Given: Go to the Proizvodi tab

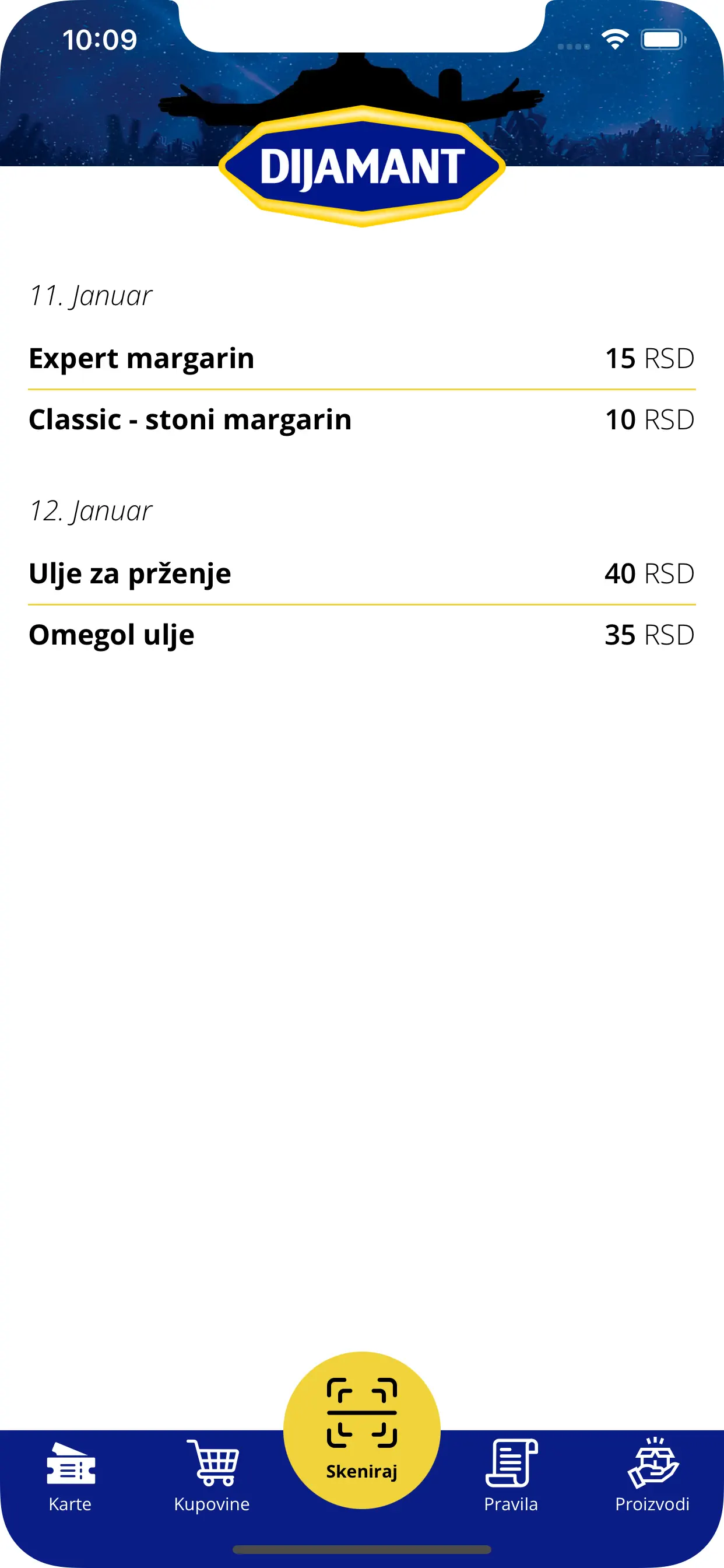Looking at the screenshot, I should (652, 1476).
